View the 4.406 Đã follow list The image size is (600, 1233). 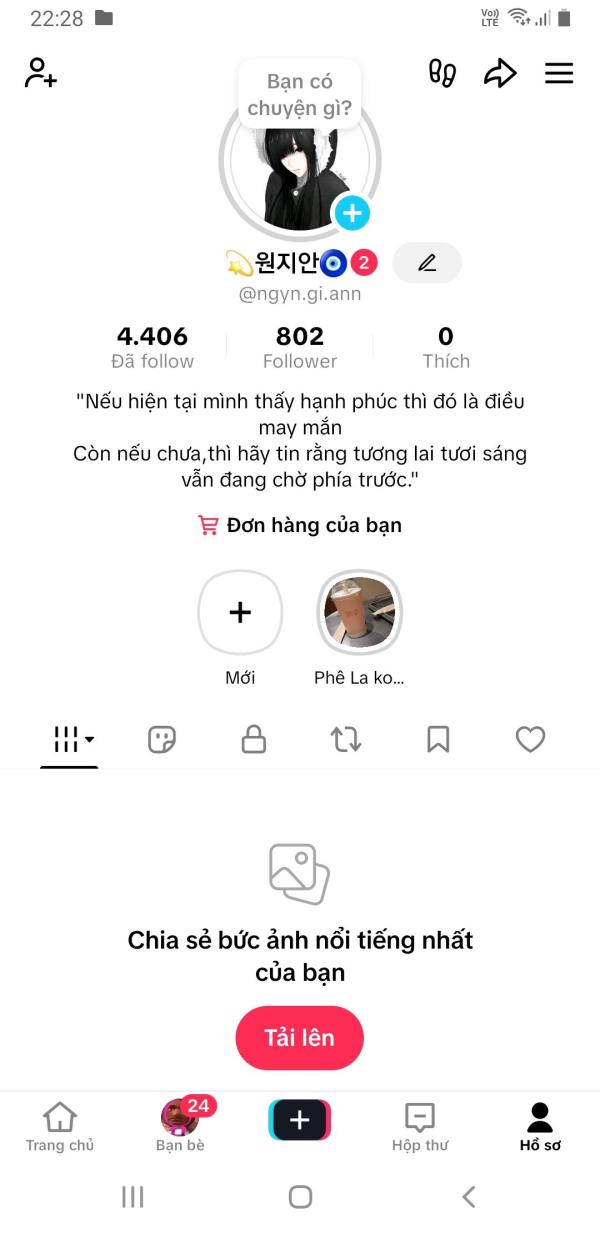[152, 347]
